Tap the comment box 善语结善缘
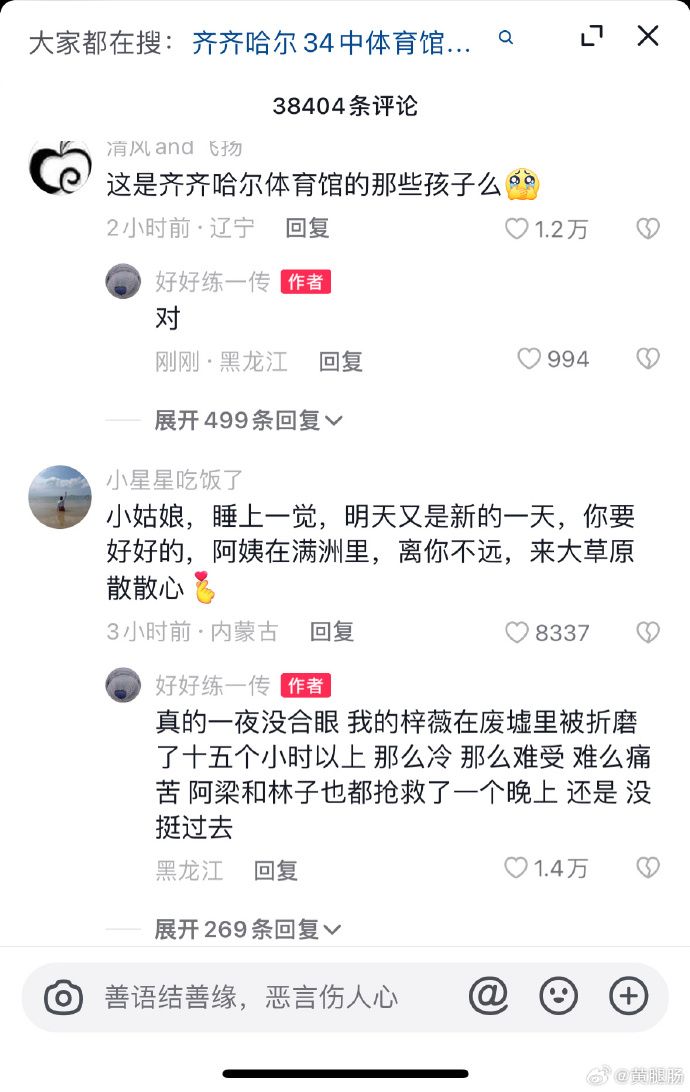This screenshot has height=1092, width=690. [252, 997]
